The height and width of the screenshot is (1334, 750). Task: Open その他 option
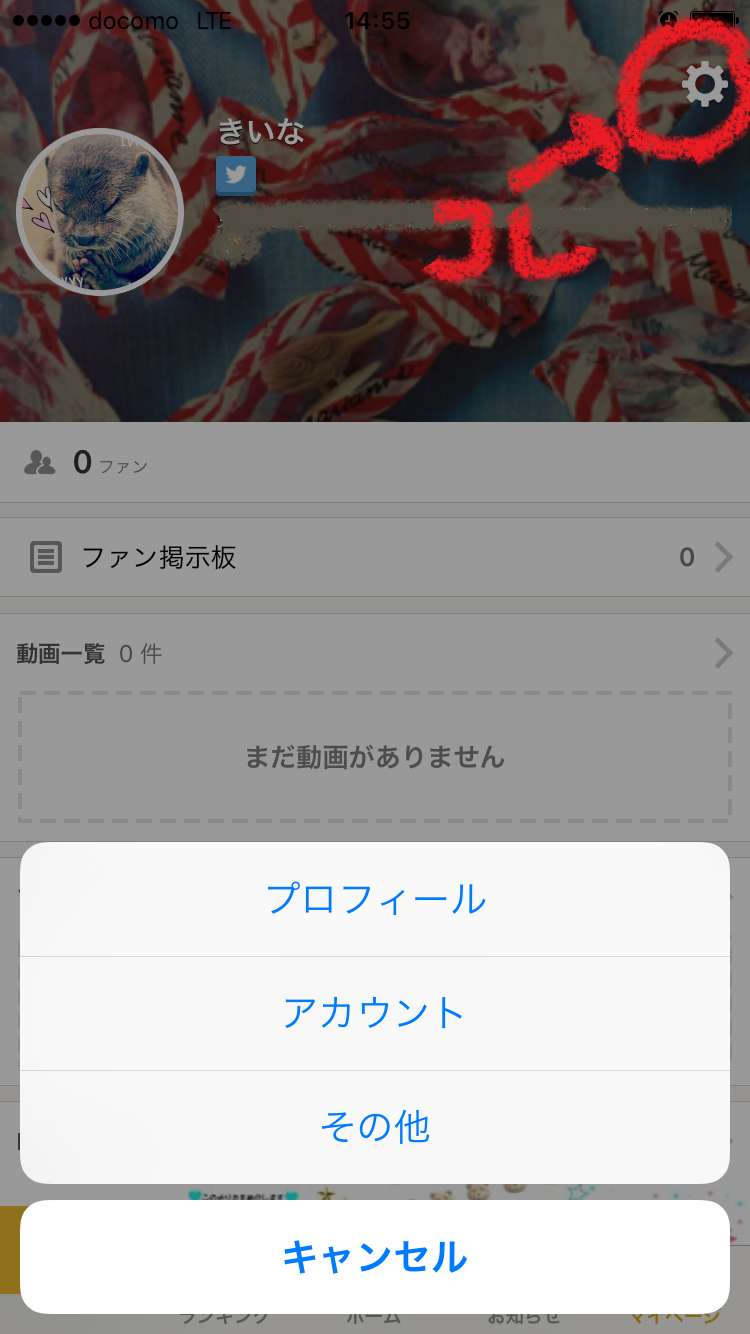point(375,1127)
